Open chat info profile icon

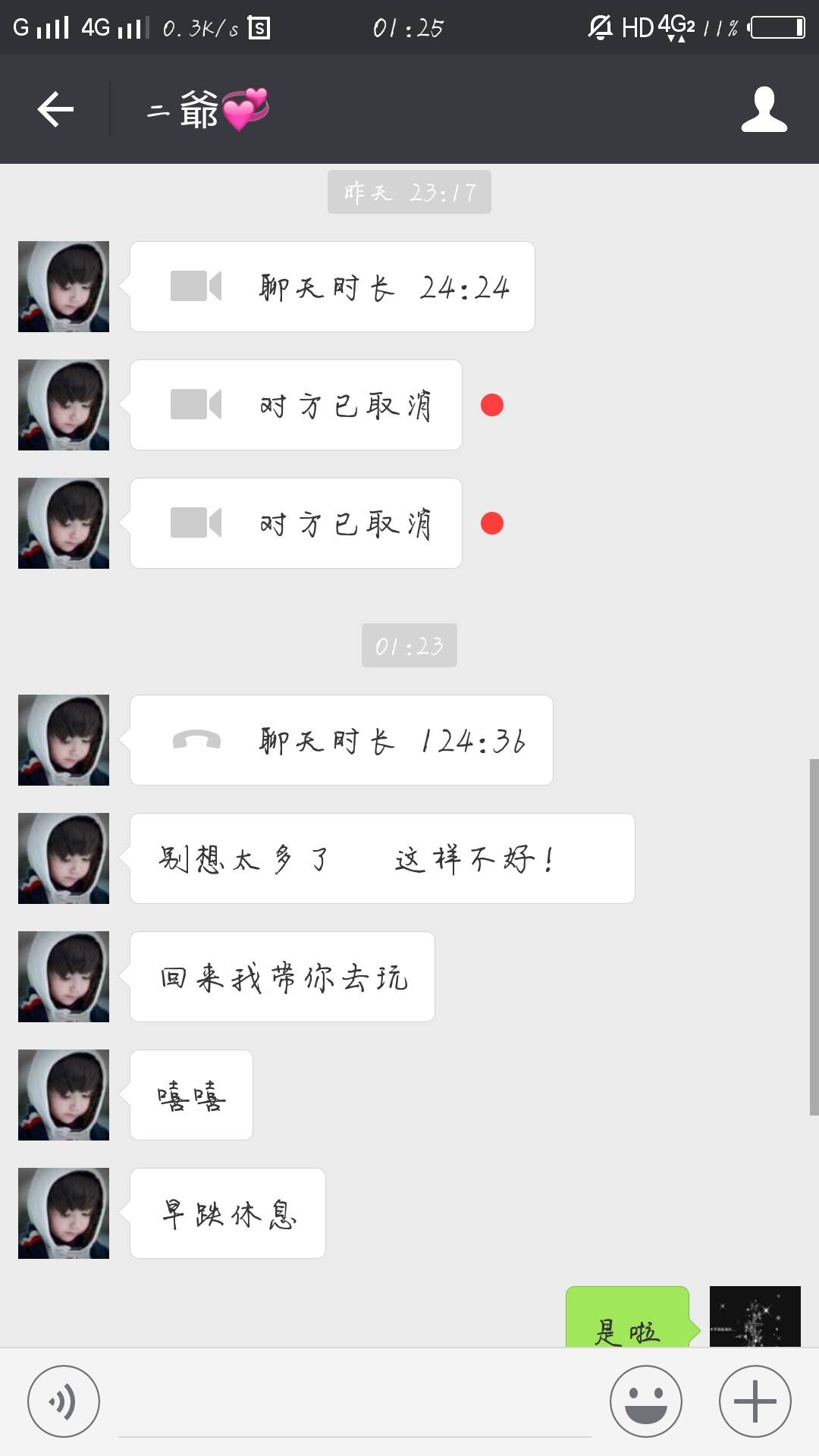pos(764,109)
